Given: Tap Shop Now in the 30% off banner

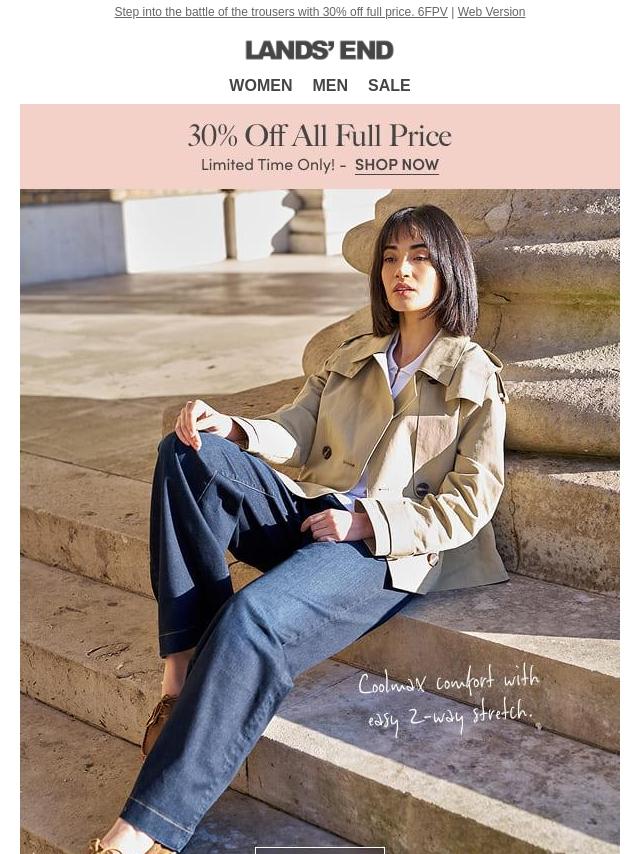Looking at the screenshot, I should pyautogui.click(x=396, y=165).
